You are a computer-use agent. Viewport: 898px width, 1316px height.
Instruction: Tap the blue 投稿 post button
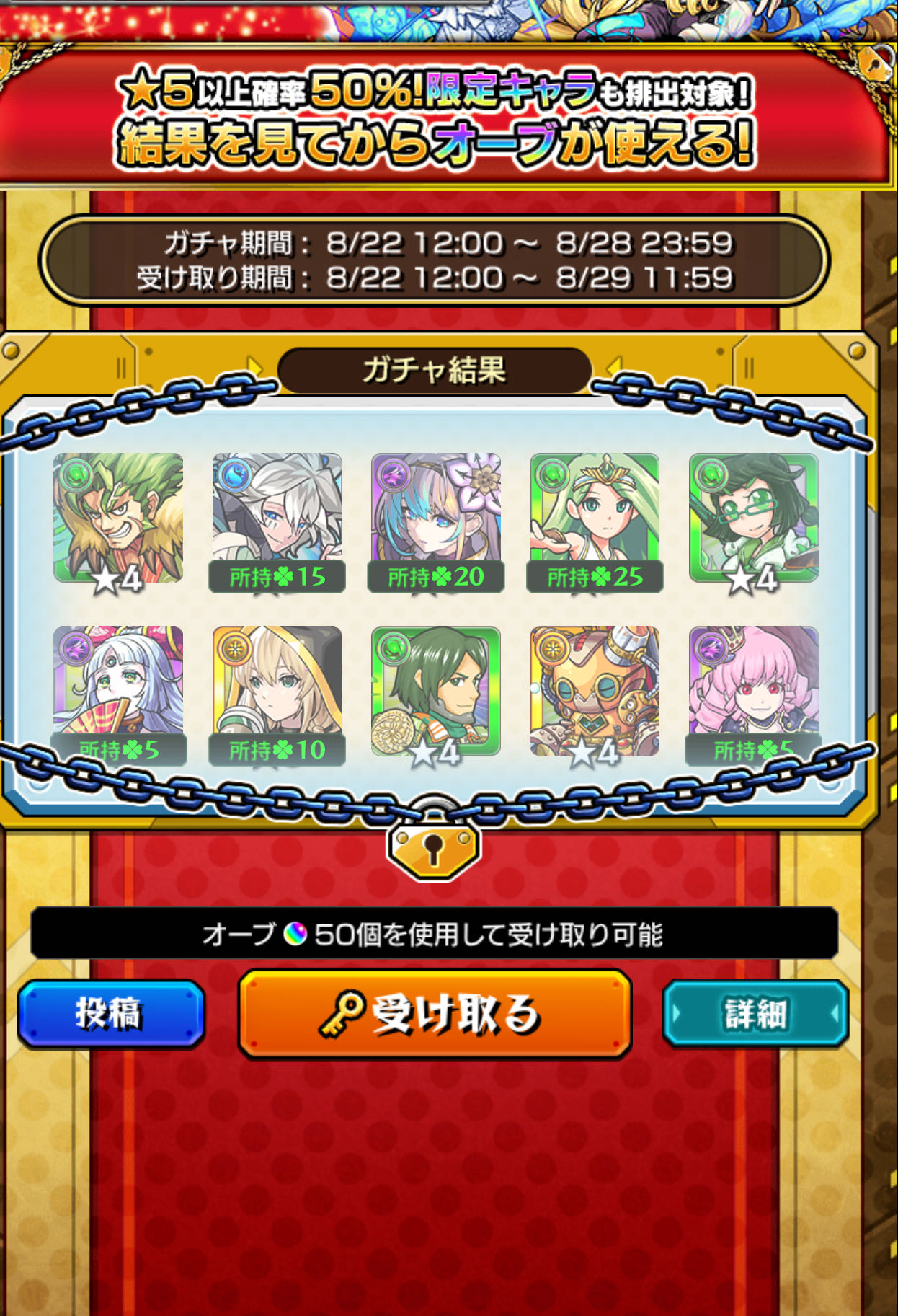click(x=111, y=1013)
